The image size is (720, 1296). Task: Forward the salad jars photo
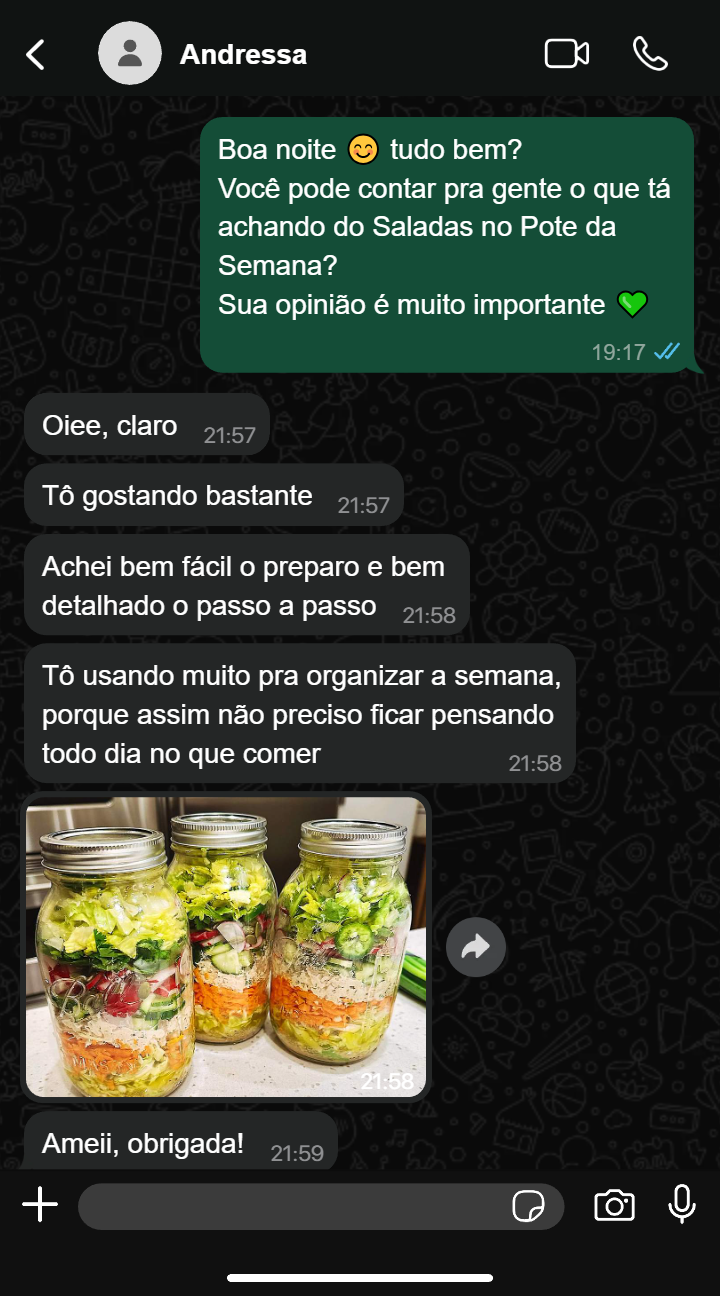click(476, 947)
